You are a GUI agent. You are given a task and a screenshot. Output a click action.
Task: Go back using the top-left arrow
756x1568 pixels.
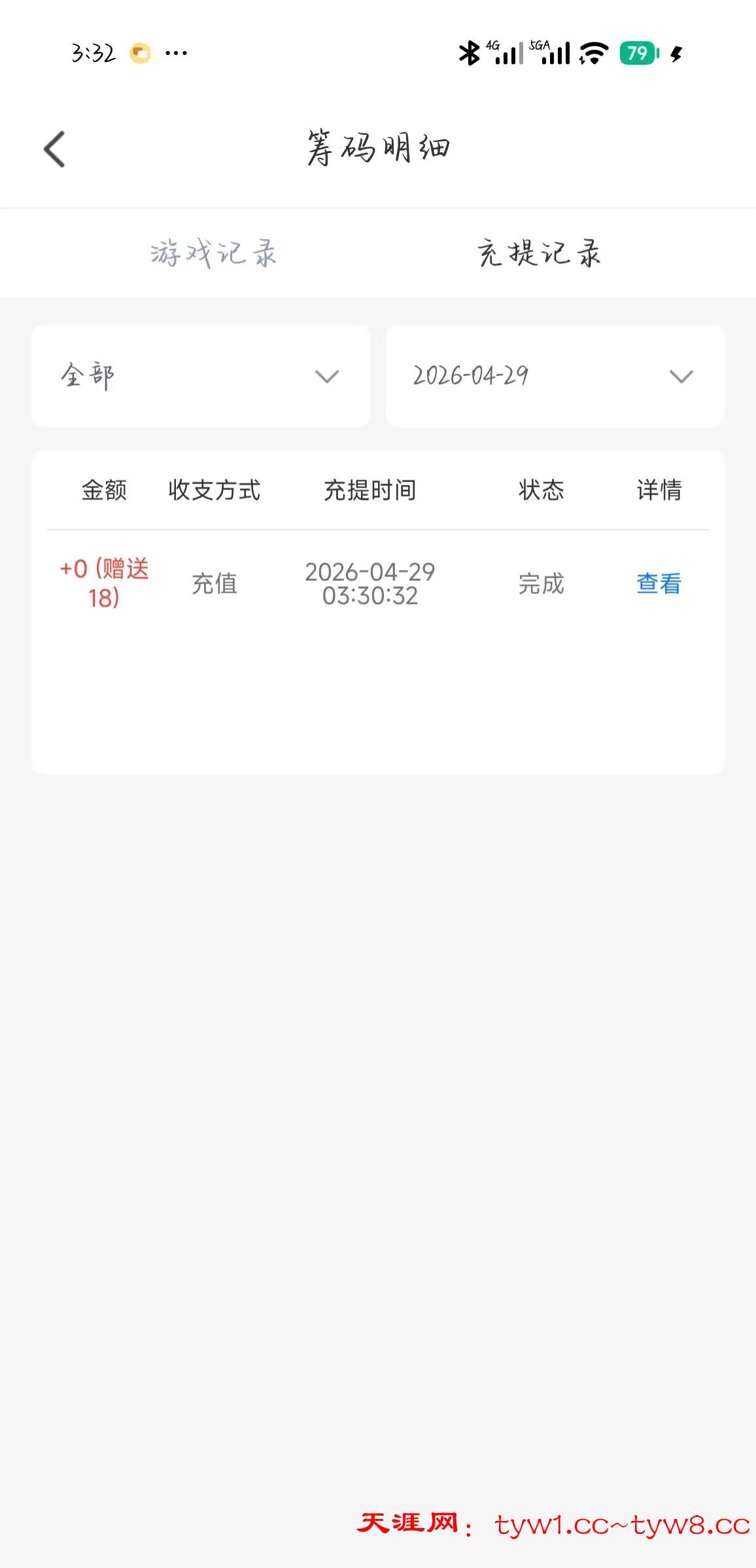point(55,149)
